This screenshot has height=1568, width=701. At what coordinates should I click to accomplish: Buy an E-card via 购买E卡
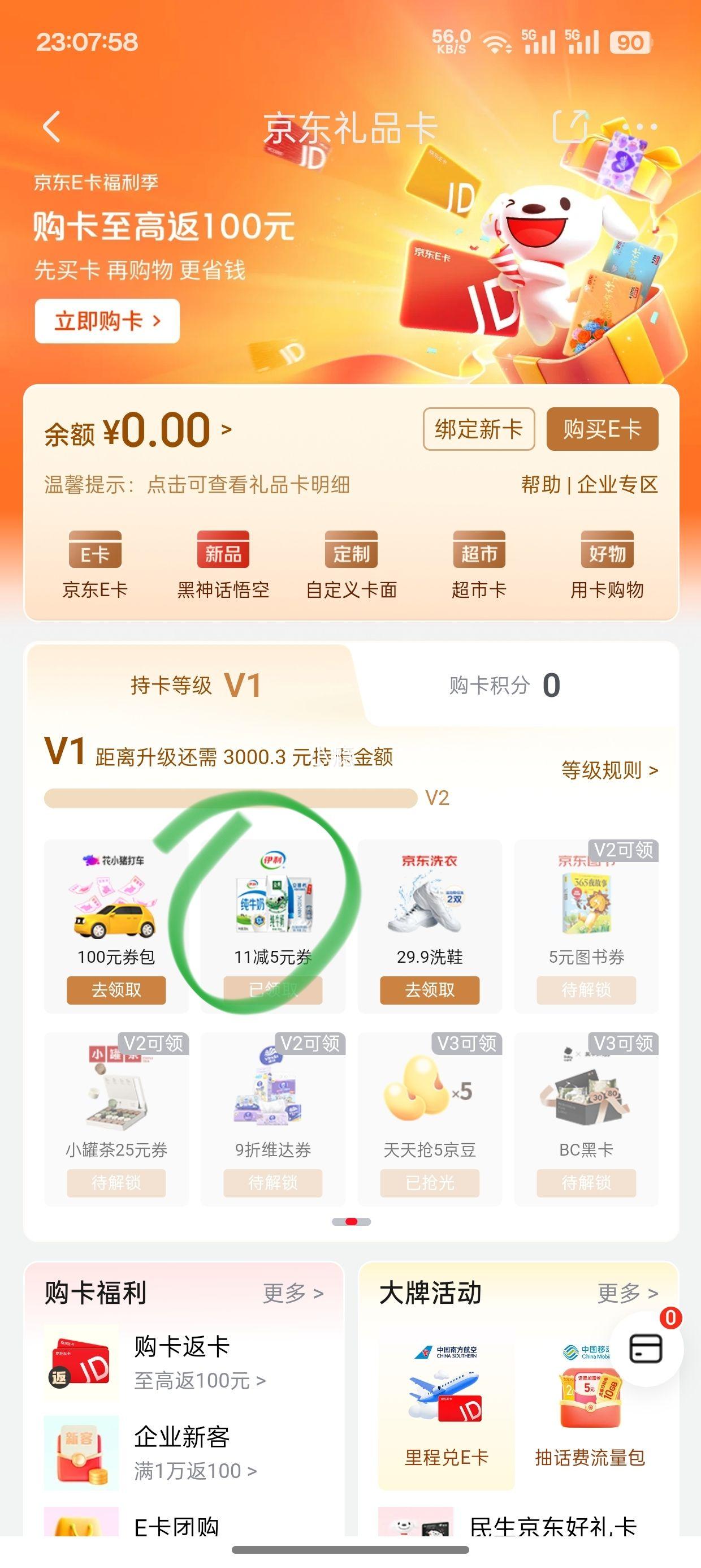tap(602, 429)
